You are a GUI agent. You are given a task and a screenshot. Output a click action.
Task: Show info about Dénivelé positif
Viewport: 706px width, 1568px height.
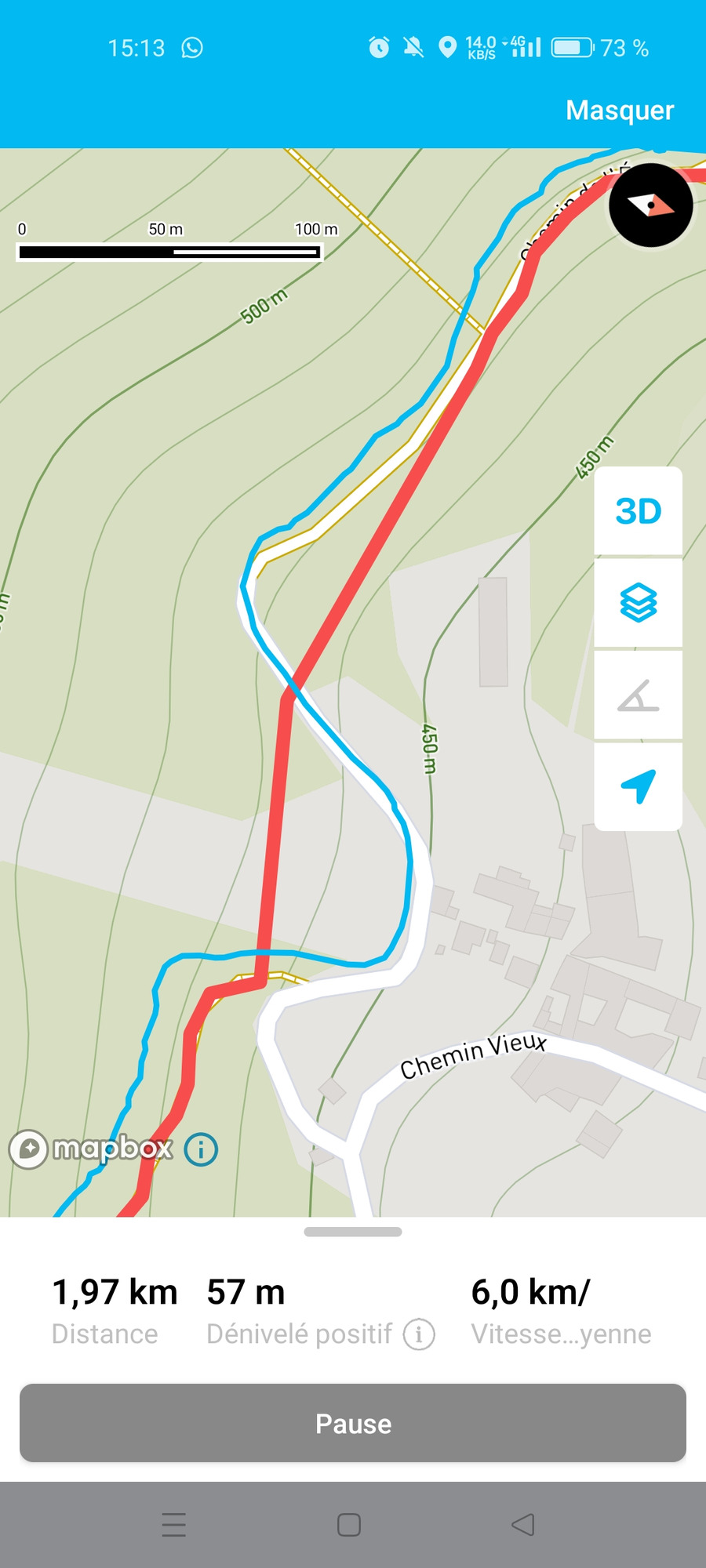point(419,1334)
